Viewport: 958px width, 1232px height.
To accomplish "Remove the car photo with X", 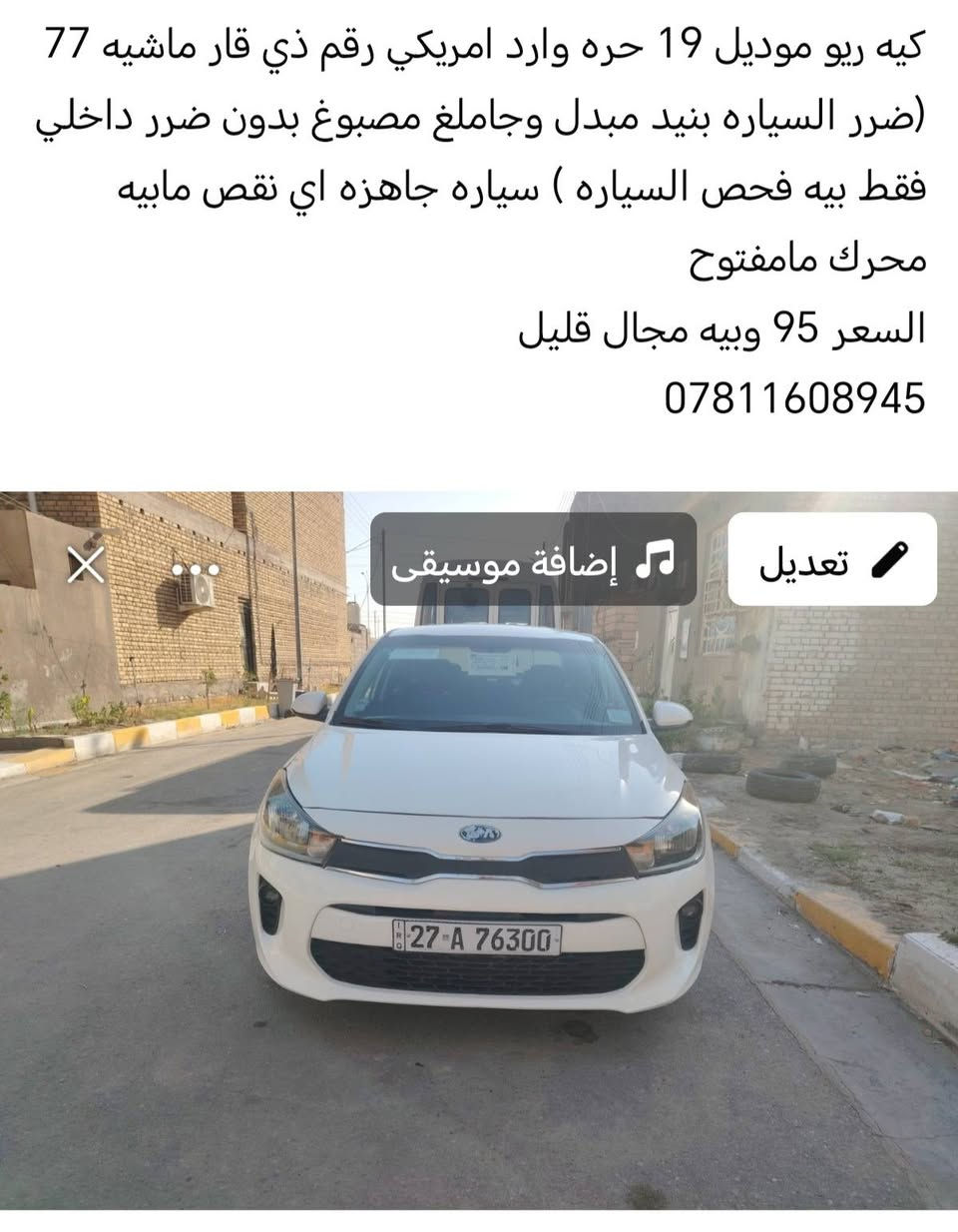I will [86, 566].
